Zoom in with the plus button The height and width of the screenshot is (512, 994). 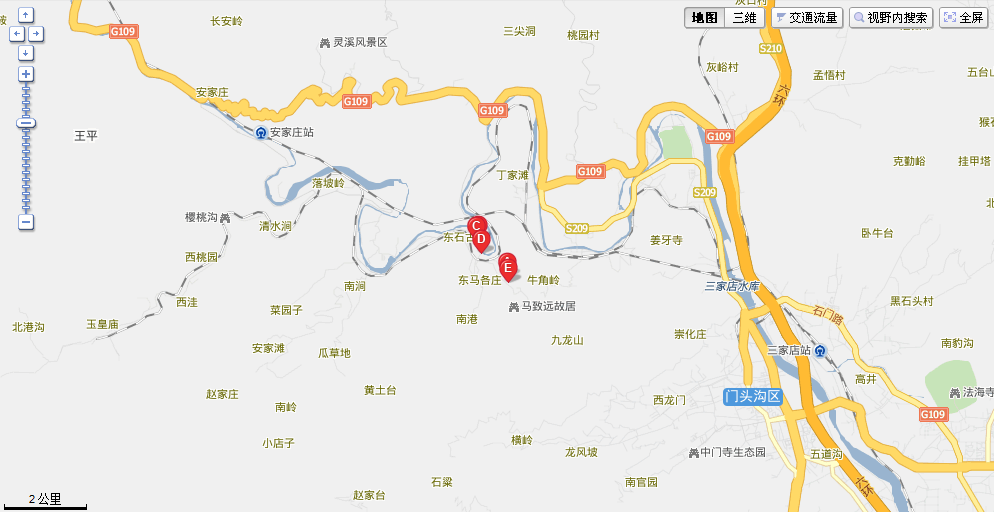click(x=26, y=74)
